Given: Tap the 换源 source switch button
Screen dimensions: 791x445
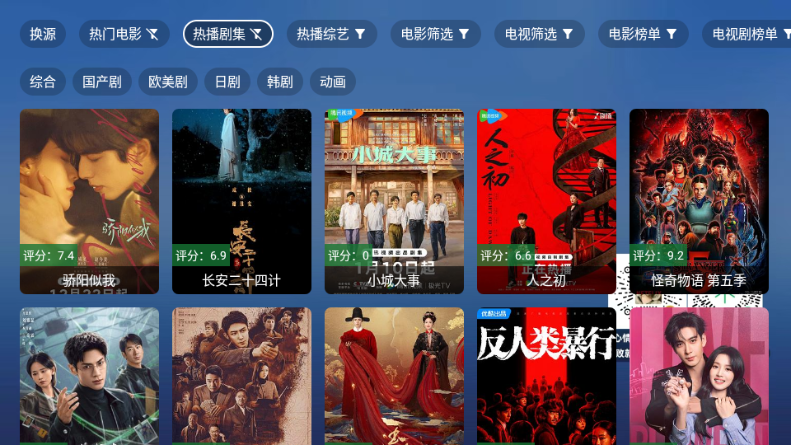Looking at the screenshot, I should click(43, 34).
